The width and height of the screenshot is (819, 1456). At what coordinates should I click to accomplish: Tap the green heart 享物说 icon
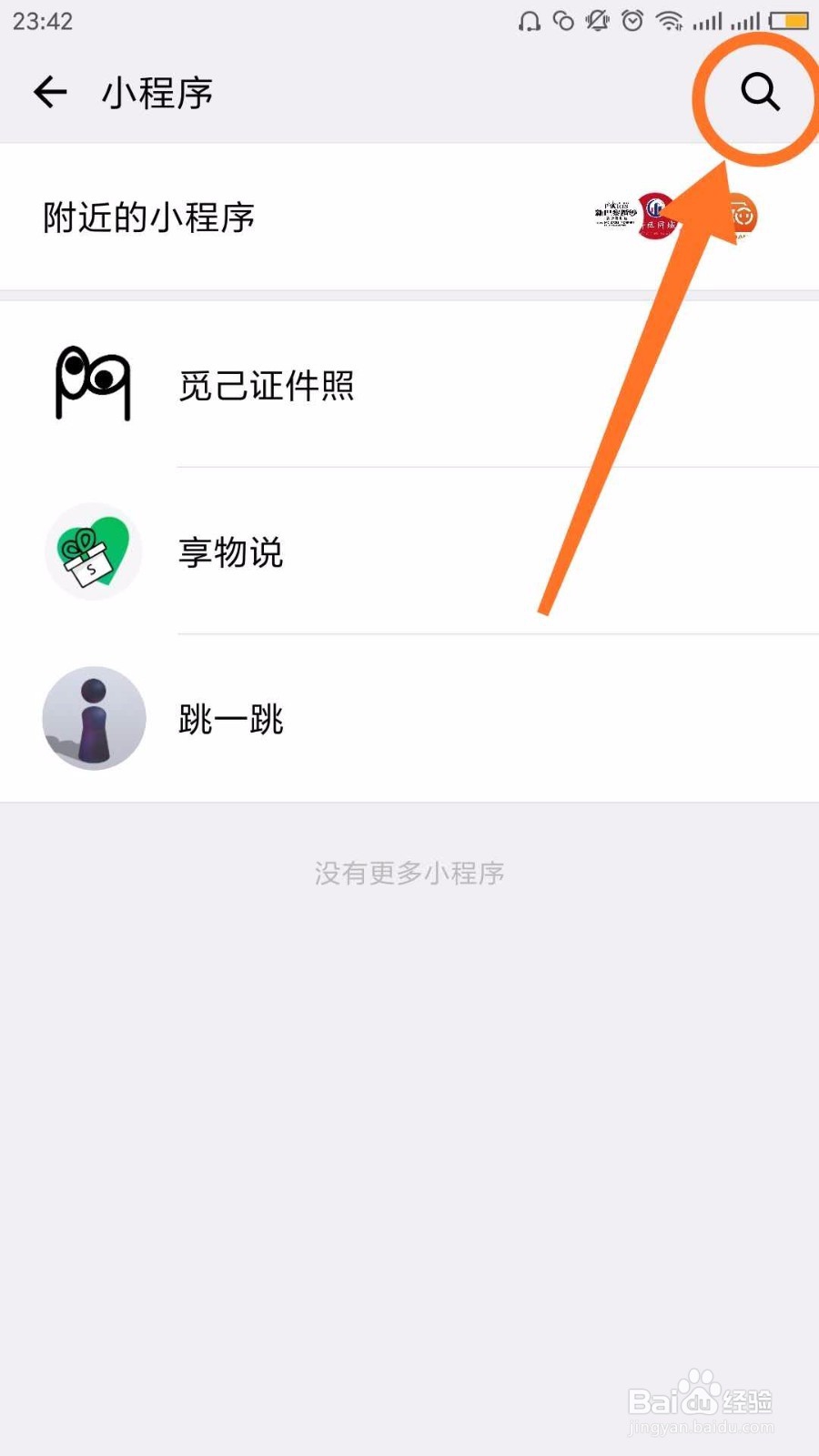pos(93,551)
